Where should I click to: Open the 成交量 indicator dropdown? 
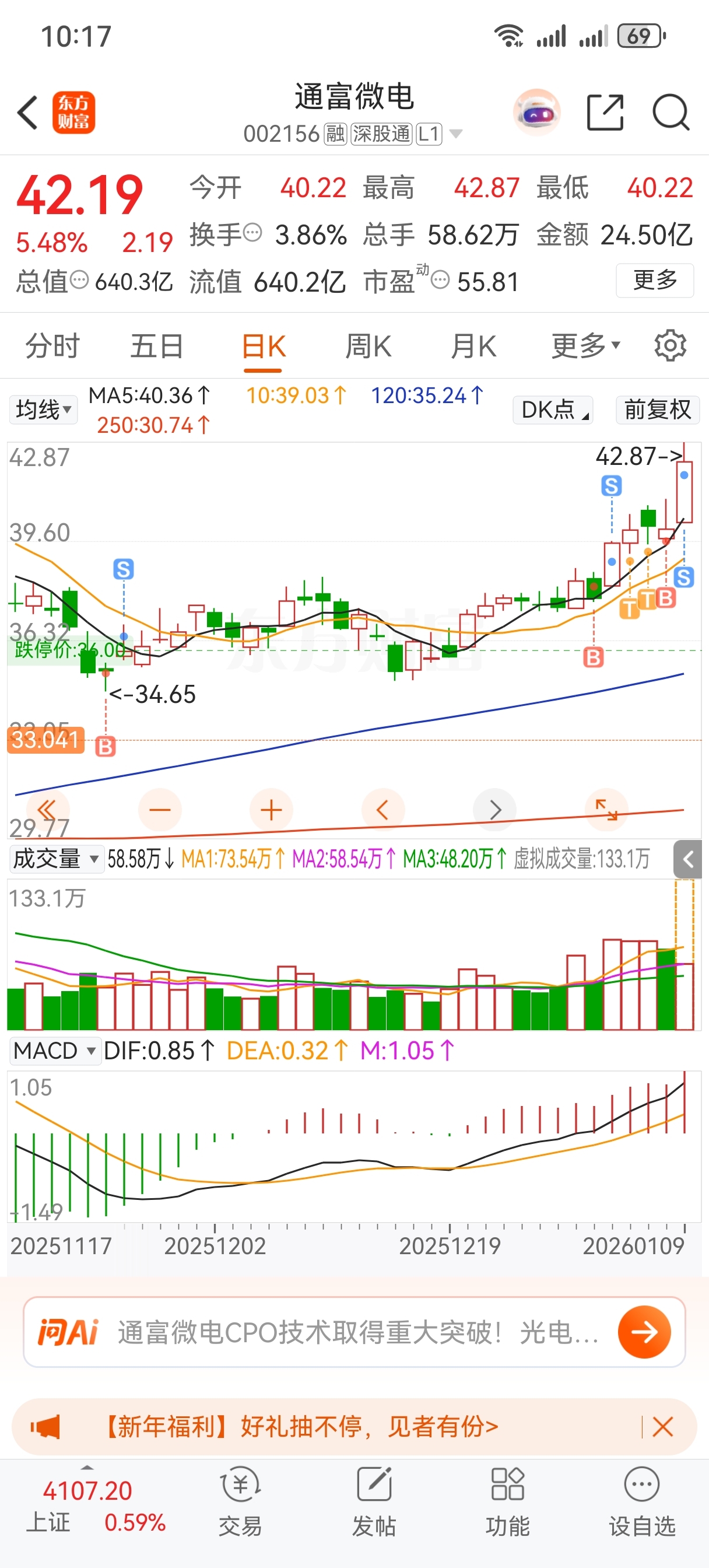(55, 859)
